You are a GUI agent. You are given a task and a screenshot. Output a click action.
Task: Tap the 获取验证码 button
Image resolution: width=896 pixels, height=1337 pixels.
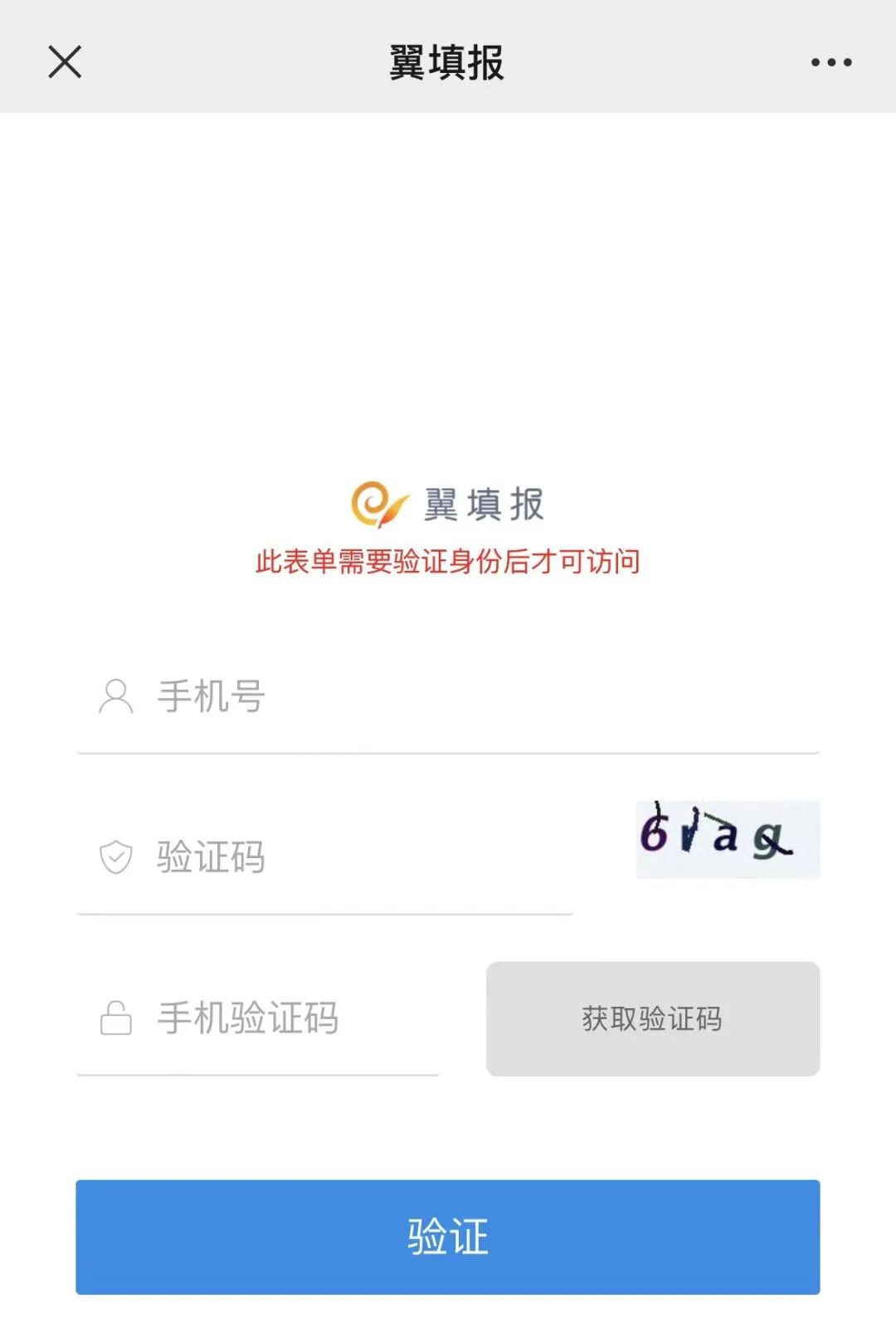click(653, 1018)
